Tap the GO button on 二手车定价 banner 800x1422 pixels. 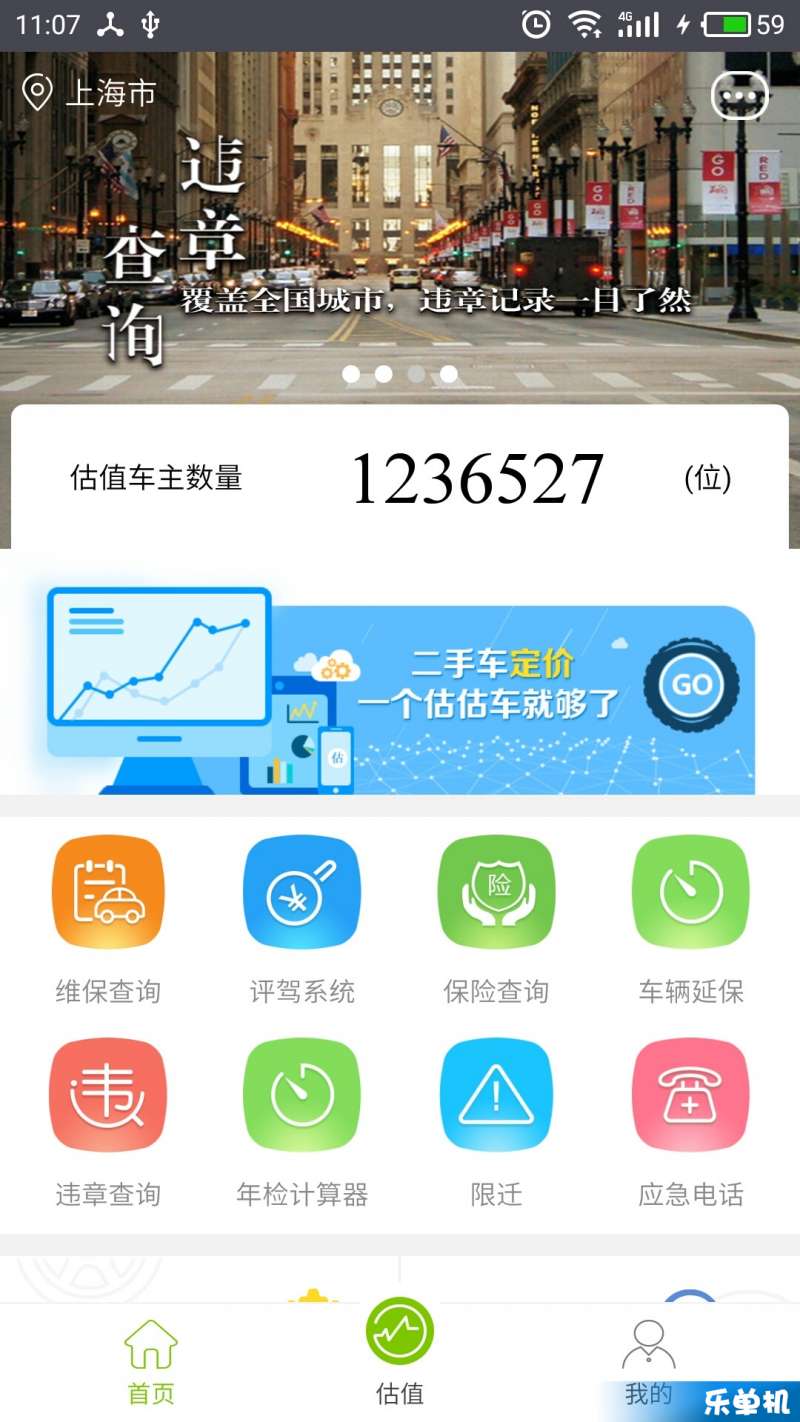691,685
